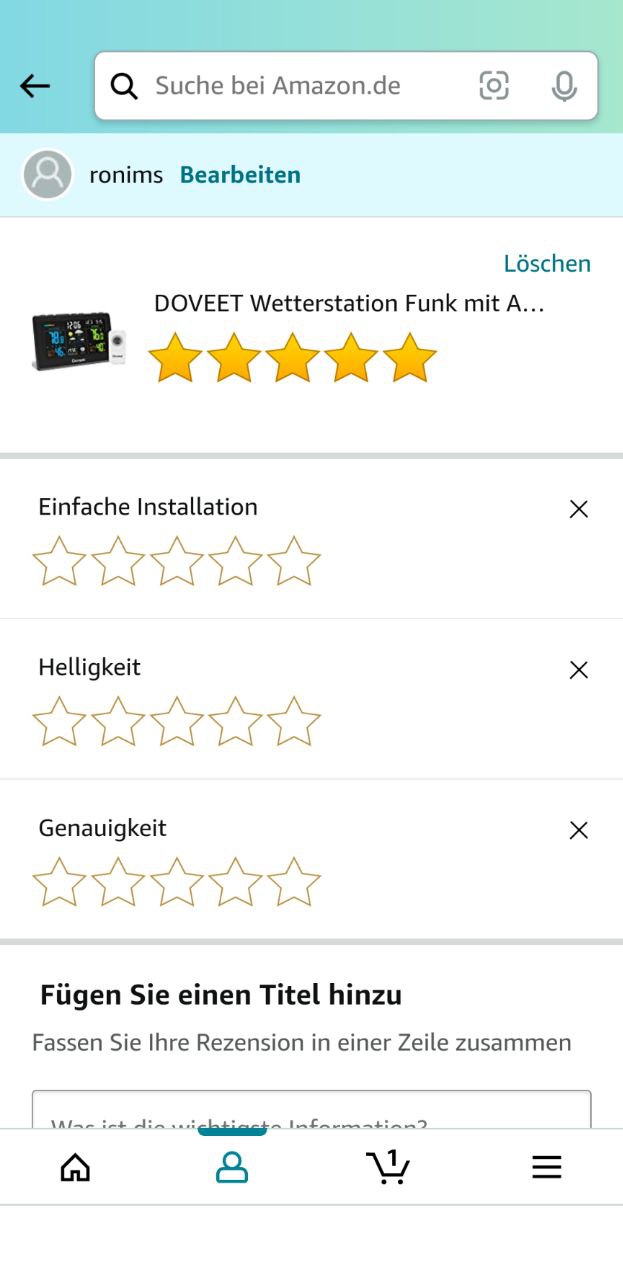The width and height of the screenshot is (623, 1280).
Task: Go back using the arrow icon
Action: click(35, 86)
